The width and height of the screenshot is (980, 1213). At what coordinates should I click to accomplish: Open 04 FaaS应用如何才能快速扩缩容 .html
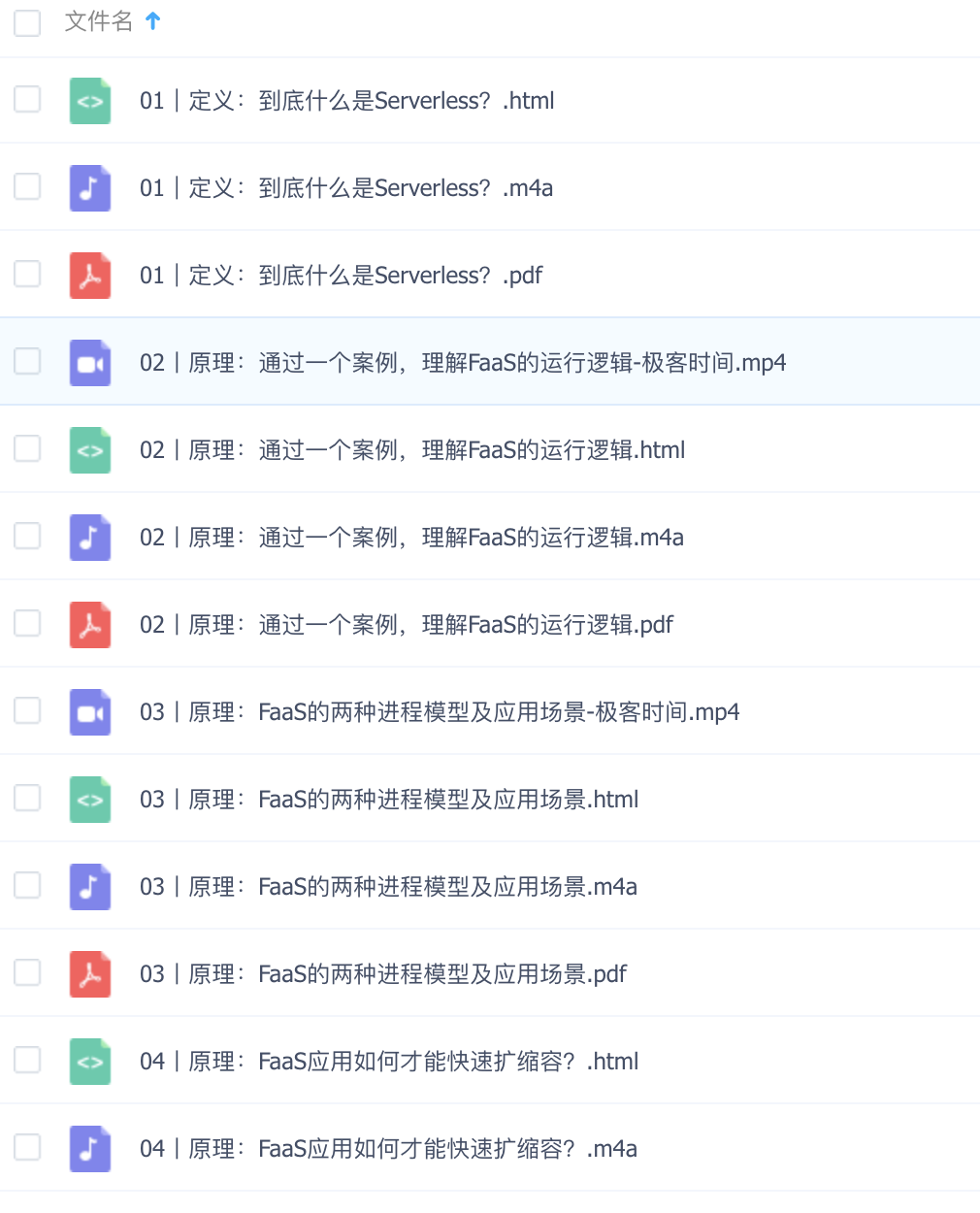[388, 1062]
